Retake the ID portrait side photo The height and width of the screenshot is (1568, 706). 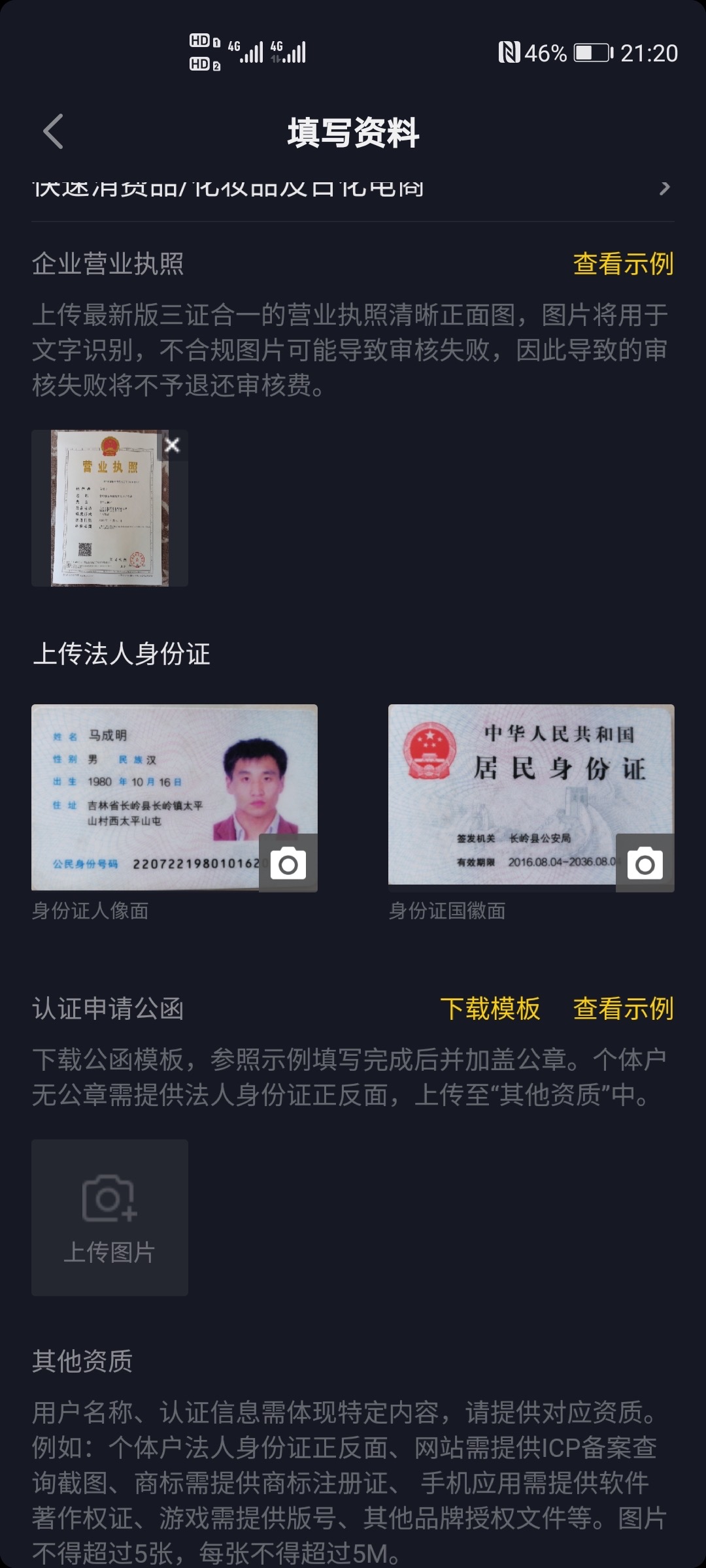coord(288,864)
